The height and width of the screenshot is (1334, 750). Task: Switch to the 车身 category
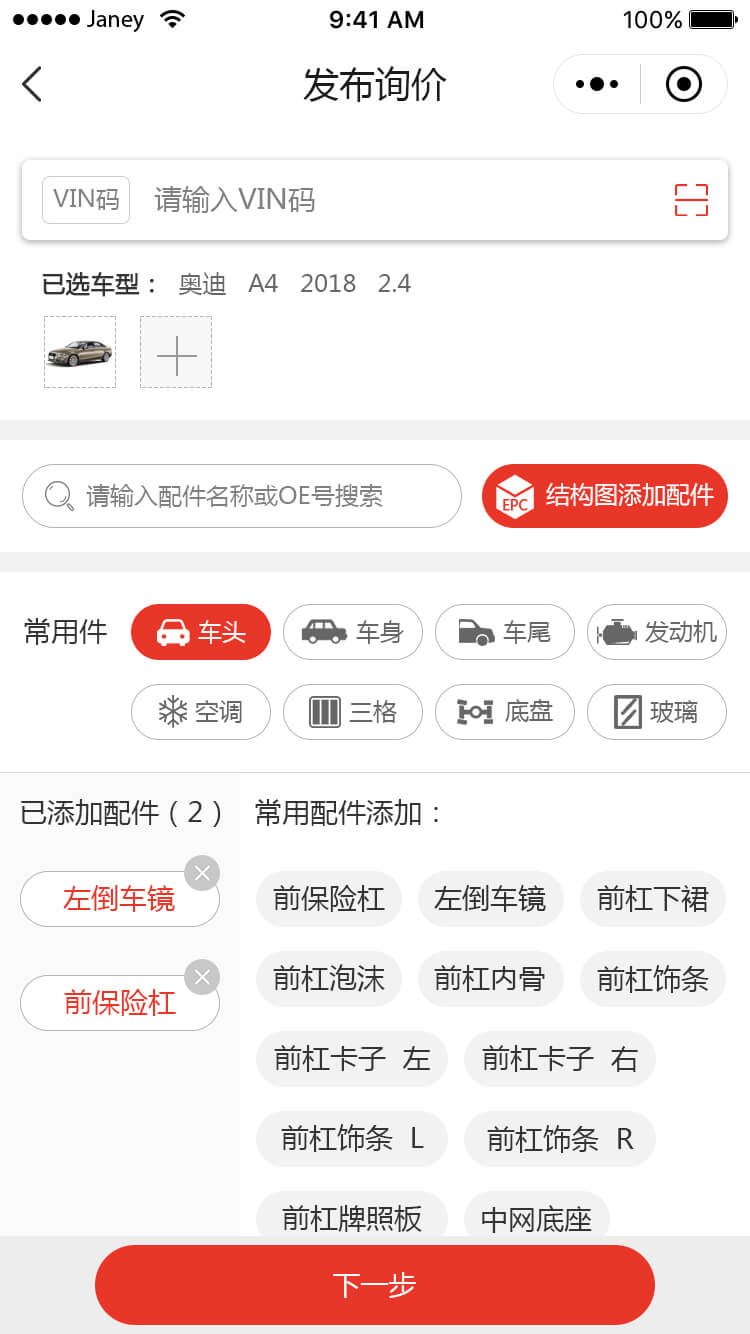353,632
